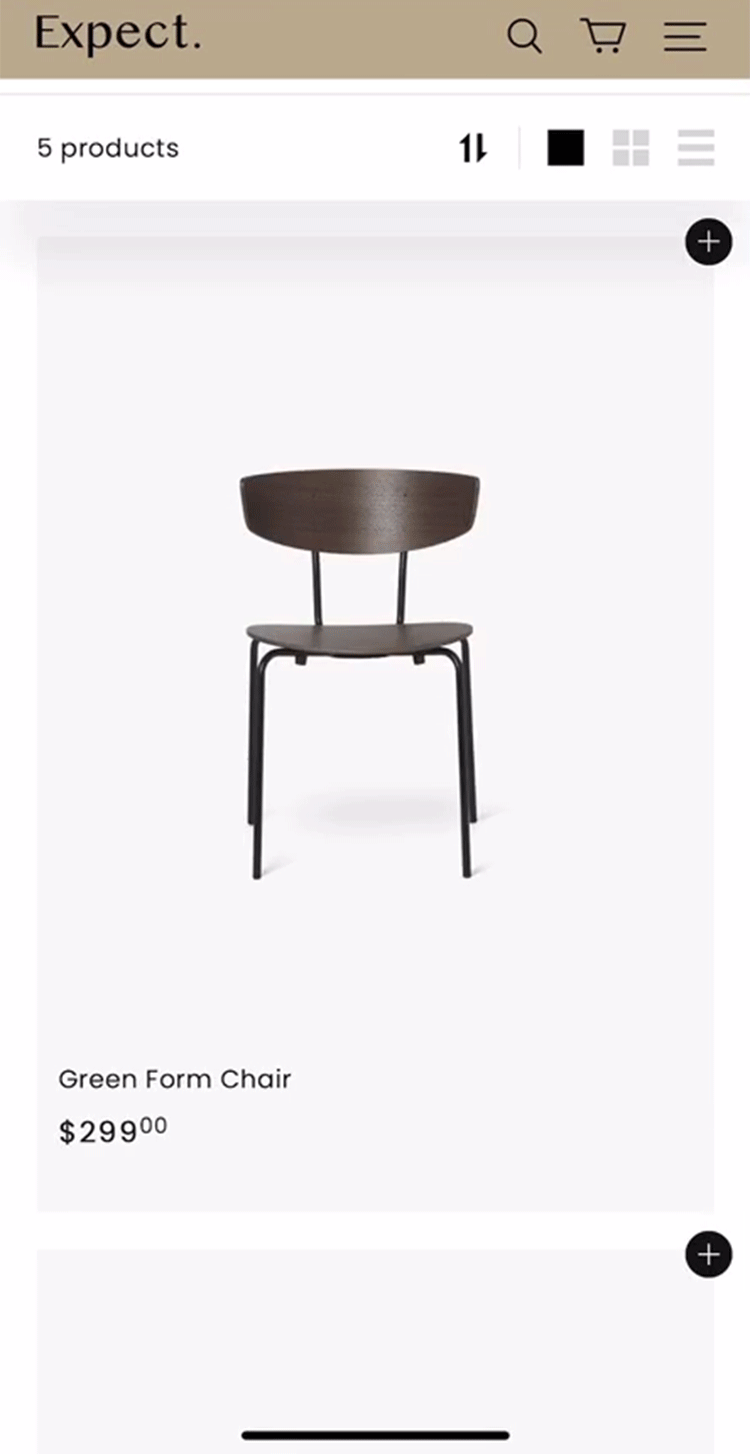Open the Green Form Chair product
The image size is (750, 1454).
pyautogui.click(x=174, y=1079)
